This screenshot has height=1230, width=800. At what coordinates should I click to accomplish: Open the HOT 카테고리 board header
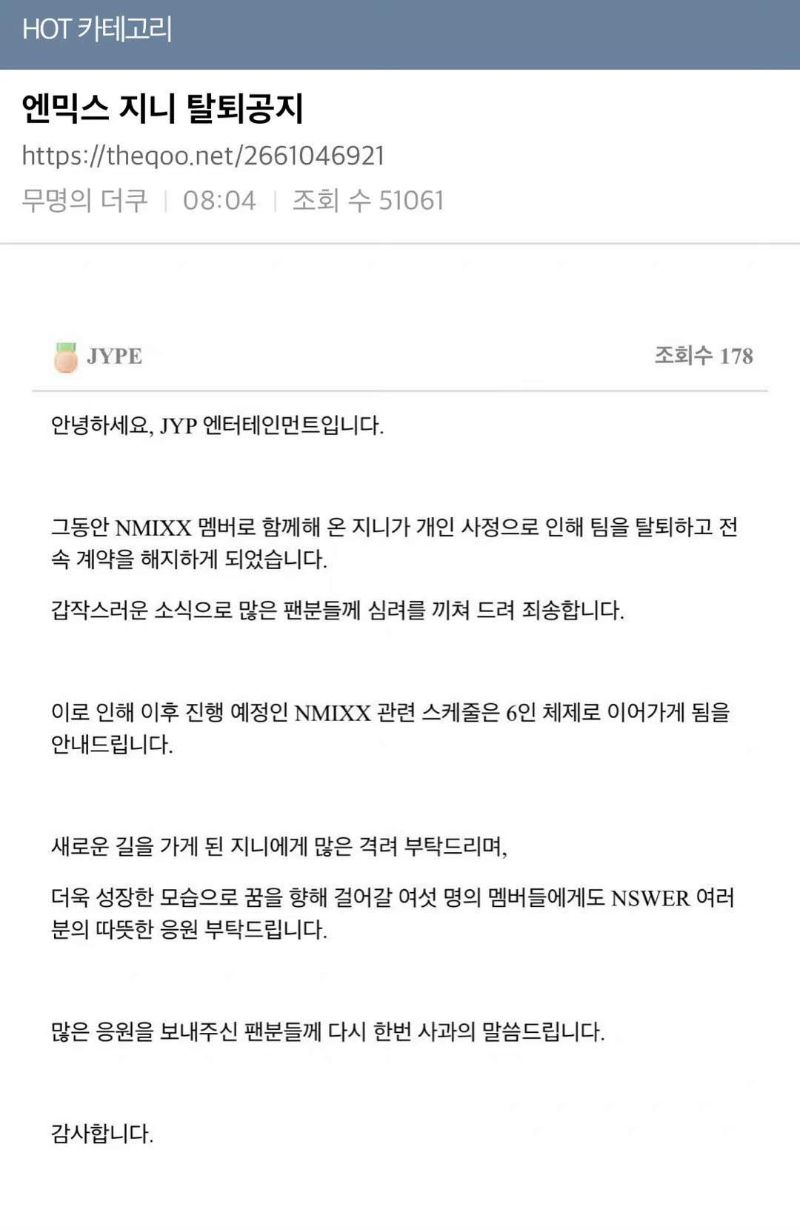pyautogui.click(x=97, y=30)
